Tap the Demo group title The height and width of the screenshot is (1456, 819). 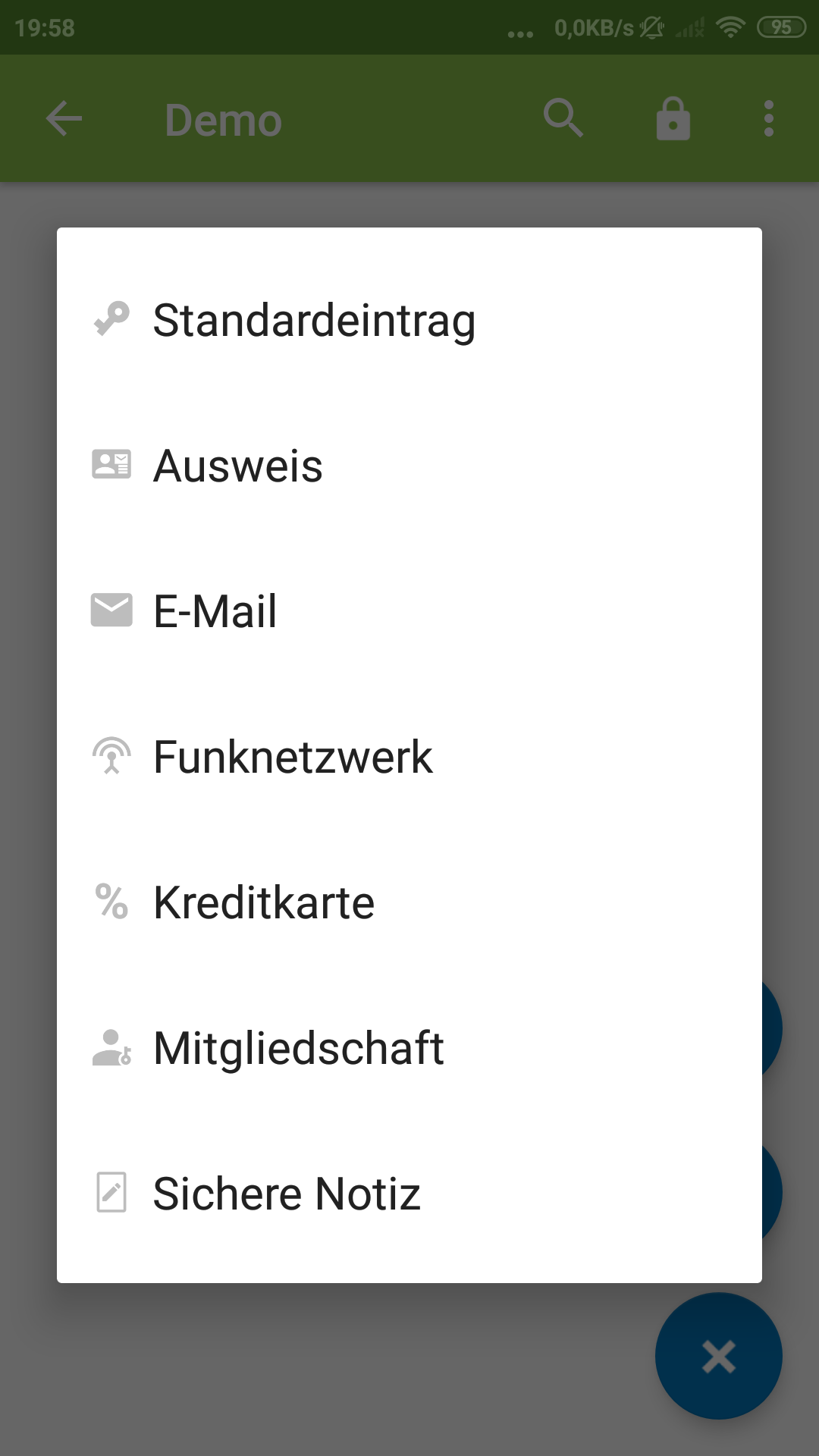coord(222,118)
